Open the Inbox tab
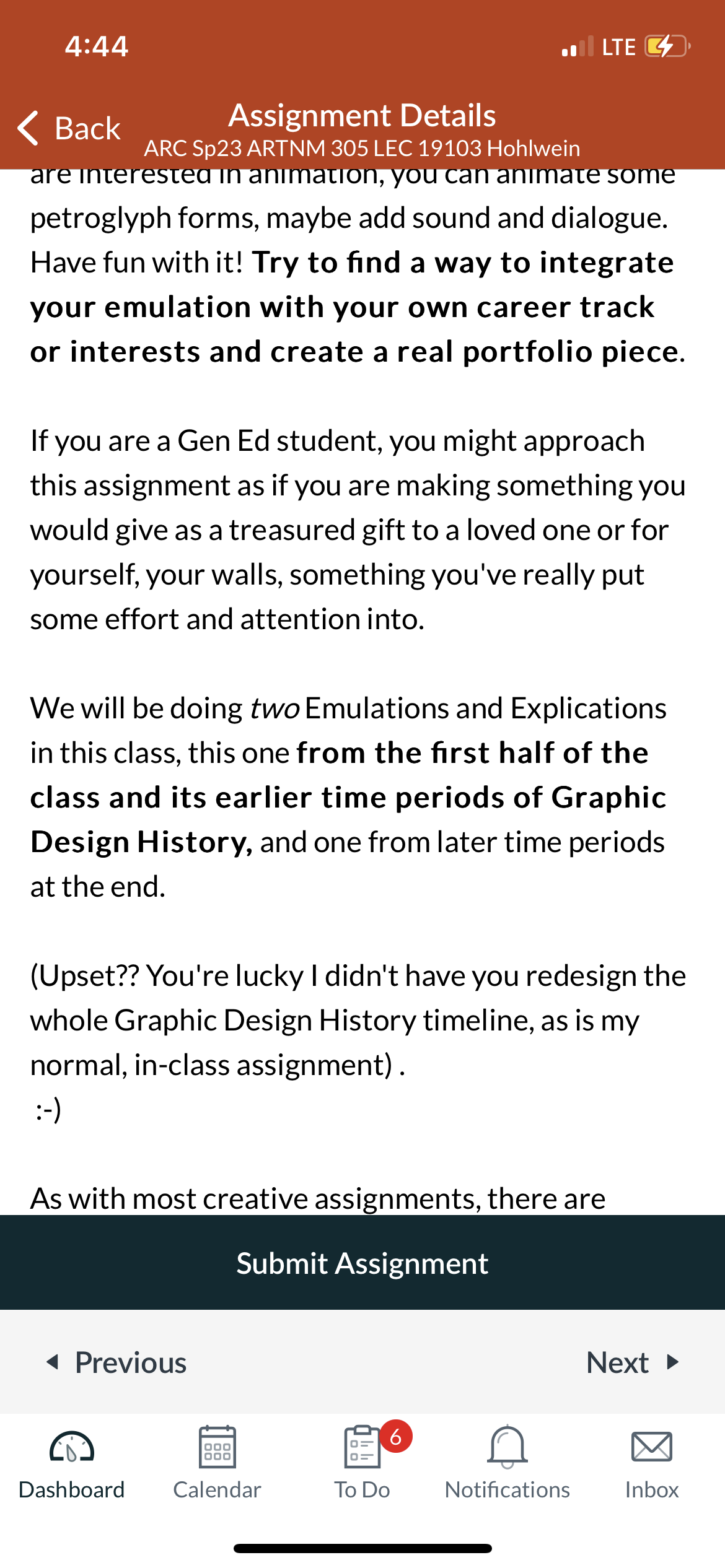Screen dimensions: 725x1568 pyautogui.click(x=652, y=1463)
